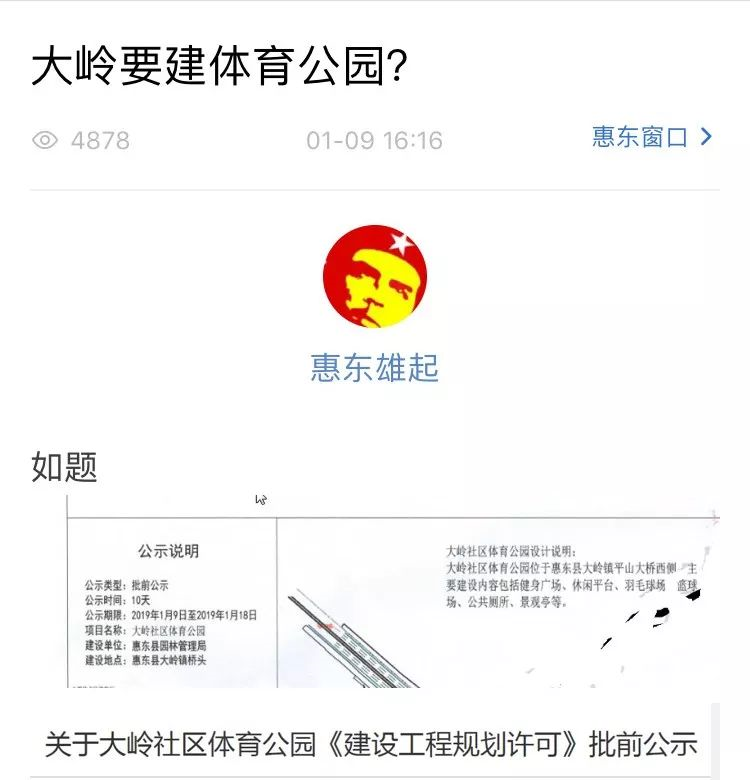
Task: View the 公示说明 planning notice image
Action: [x=390, y=592]
